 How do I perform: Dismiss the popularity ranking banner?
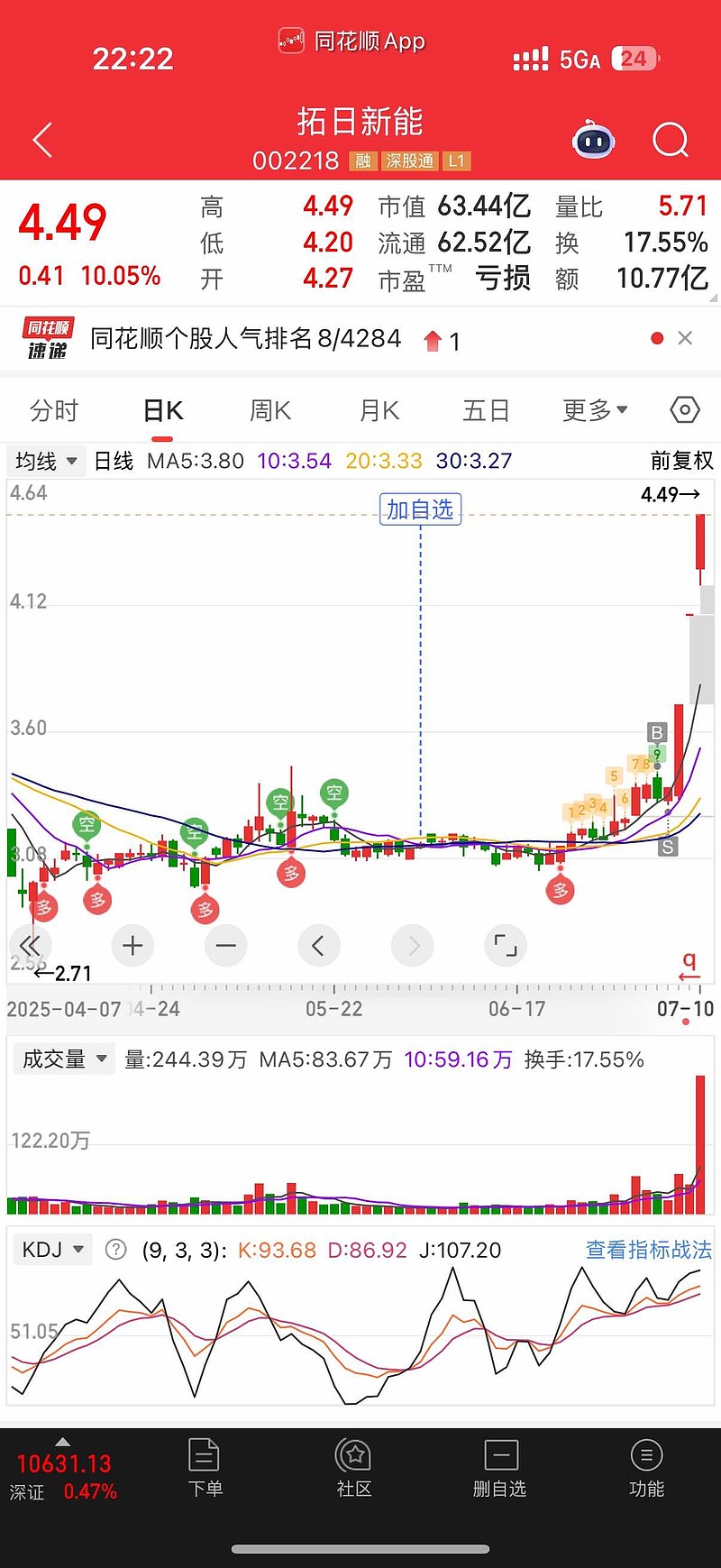coord(685,338)
